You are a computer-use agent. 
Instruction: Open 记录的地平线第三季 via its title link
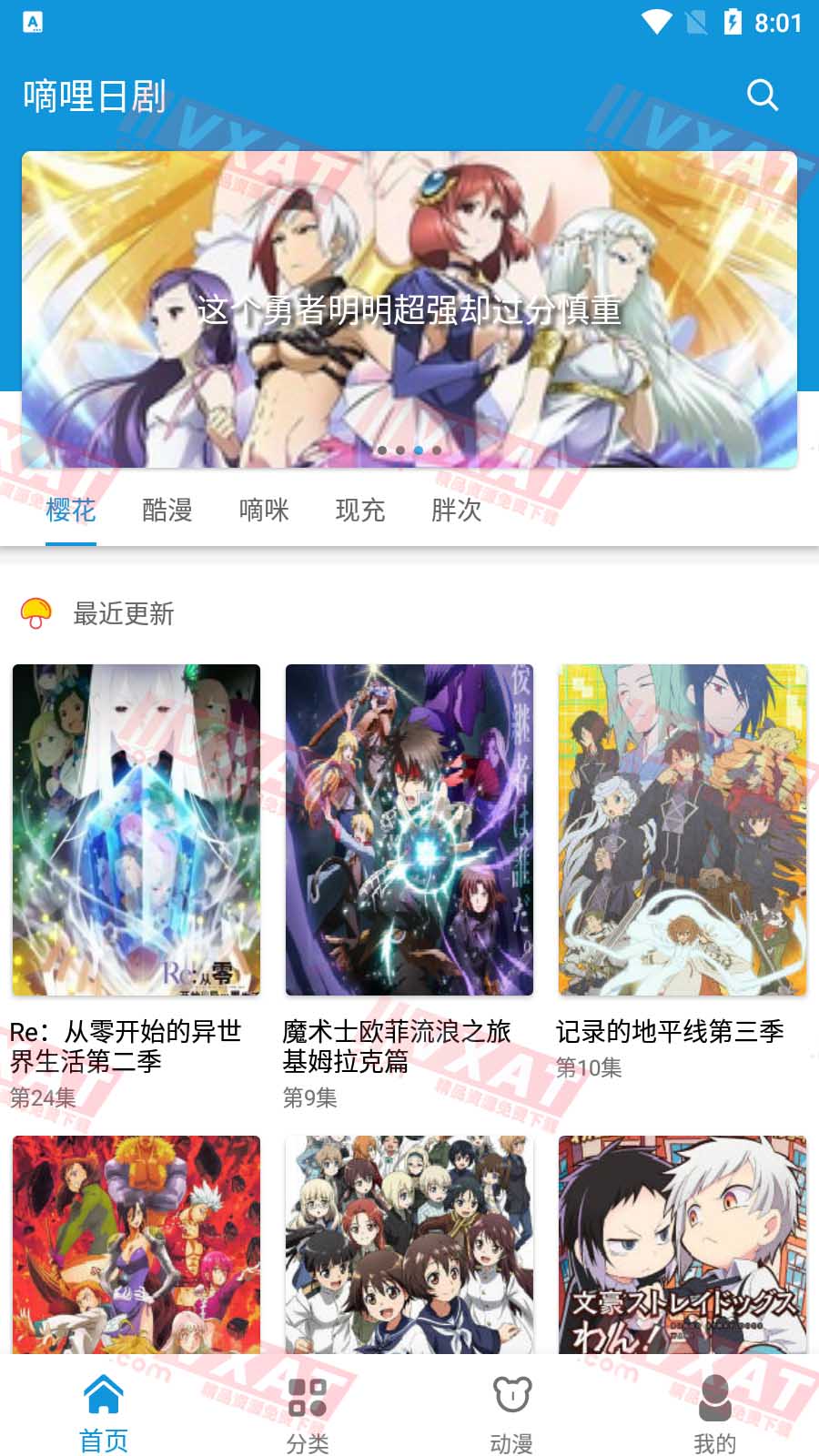coord(671,1032)
